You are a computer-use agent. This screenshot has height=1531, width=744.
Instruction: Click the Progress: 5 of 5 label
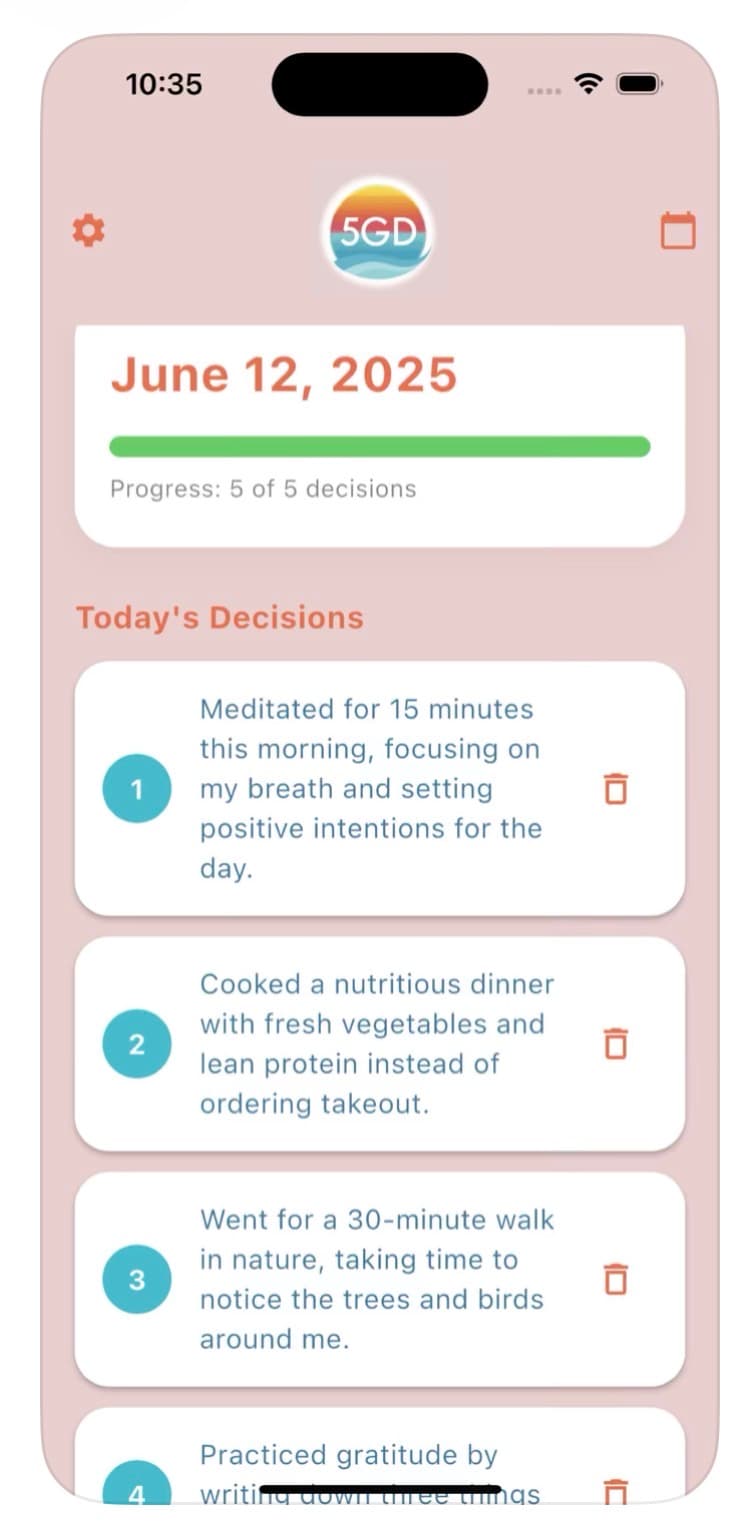coord(262,489)
